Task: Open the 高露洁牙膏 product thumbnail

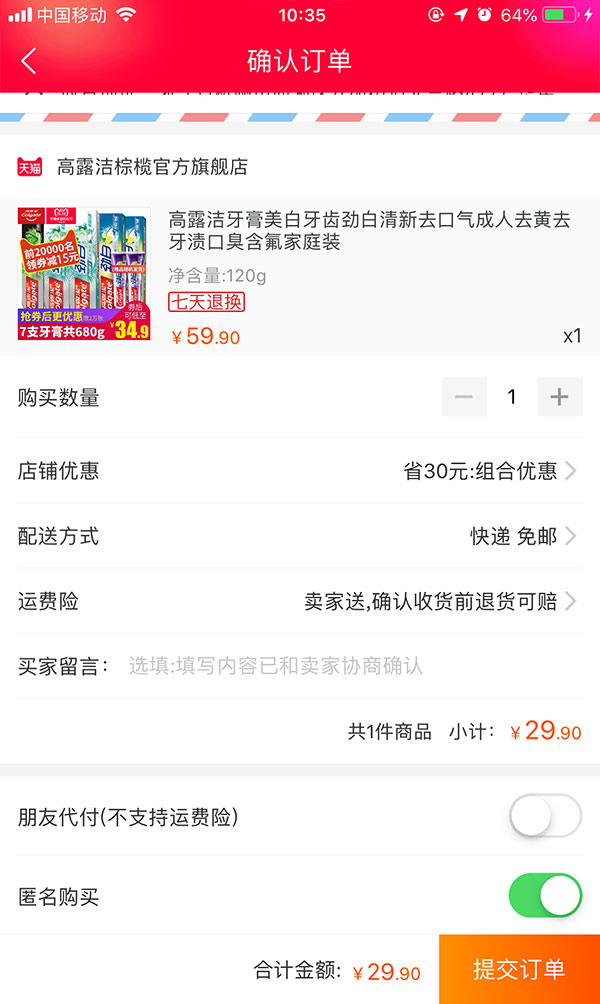Action: 84,276
